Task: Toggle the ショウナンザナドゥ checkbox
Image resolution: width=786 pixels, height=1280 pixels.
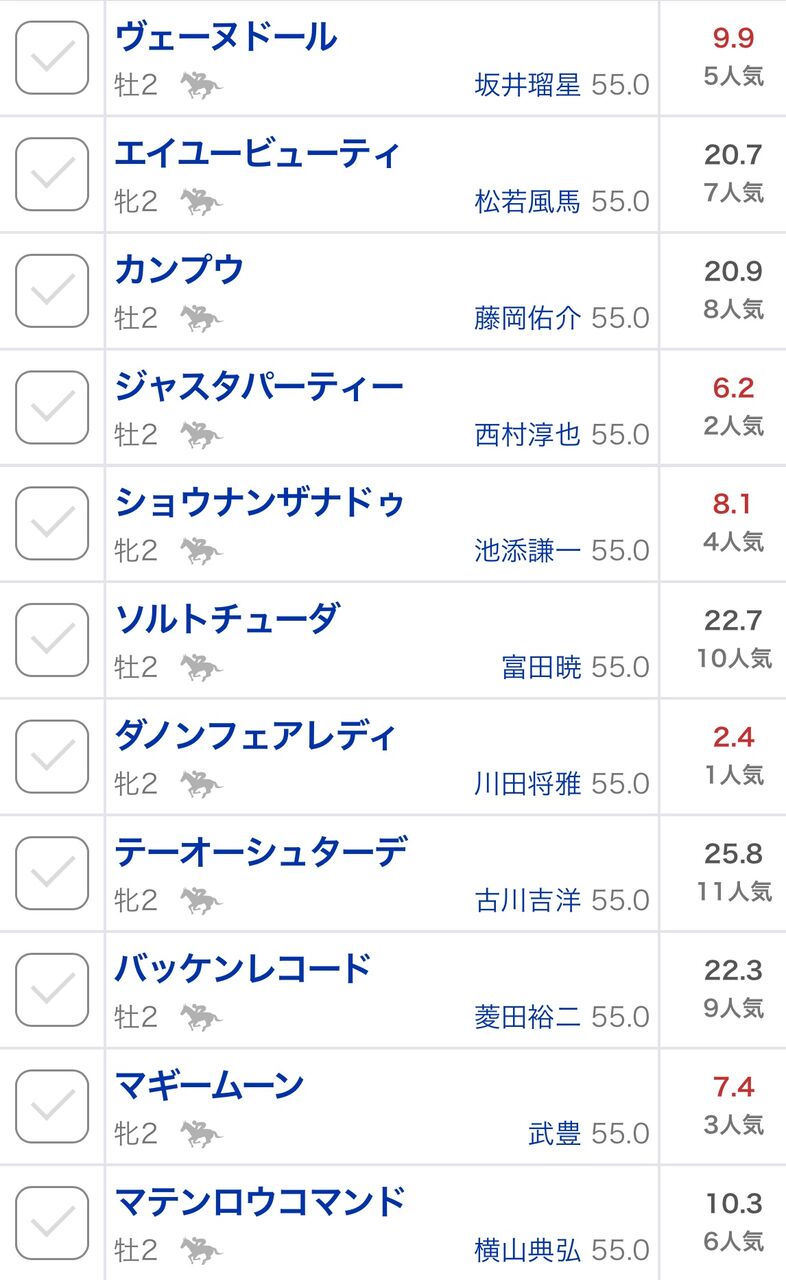Action: point(52,524)
